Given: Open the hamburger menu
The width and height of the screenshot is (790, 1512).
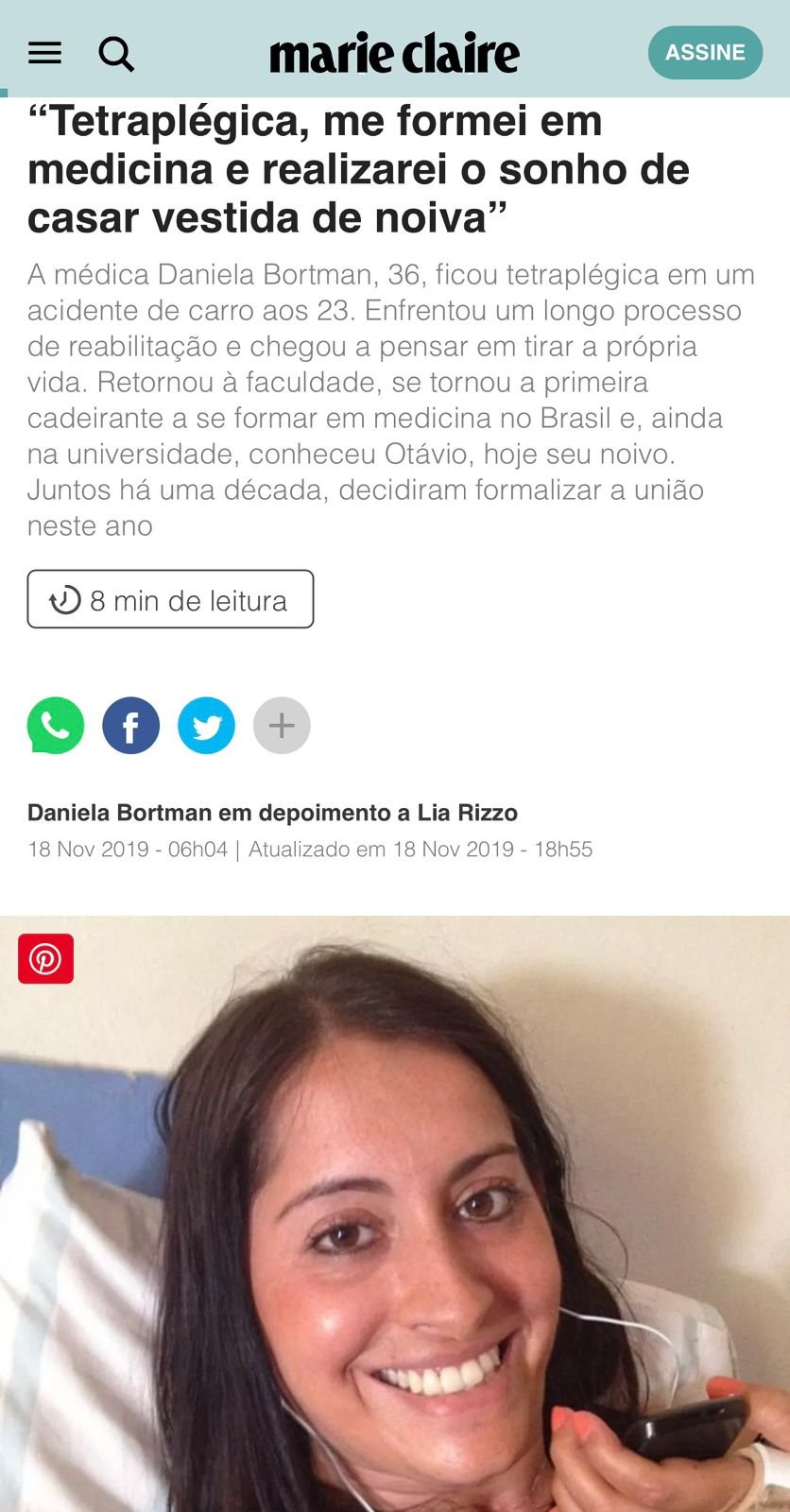Looking at the screenshot, I should [x=44, y=53].
